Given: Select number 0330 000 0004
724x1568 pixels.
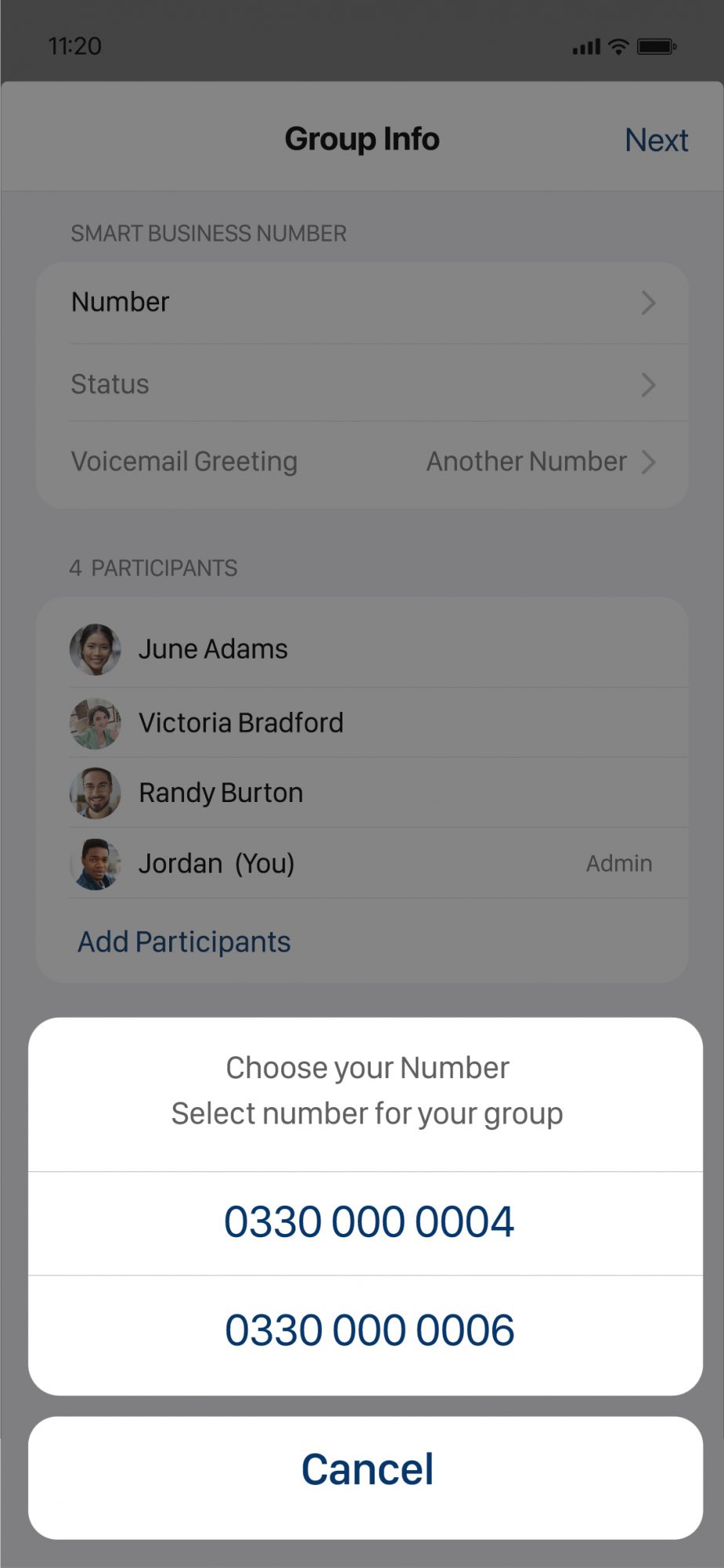Looking at the screenshot, I should [x=368, y=1222].
